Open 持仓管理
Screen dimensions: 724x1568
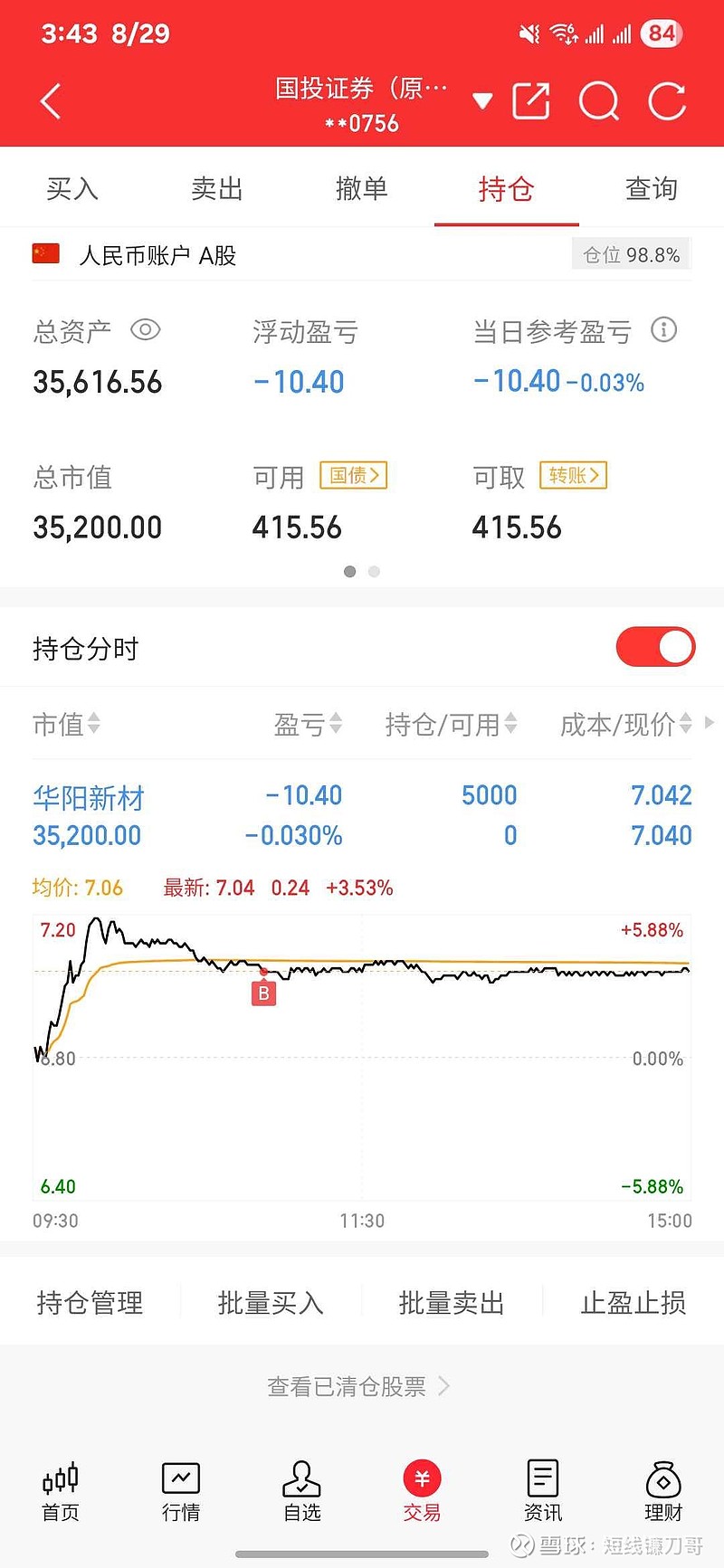tap(90, 1303)
